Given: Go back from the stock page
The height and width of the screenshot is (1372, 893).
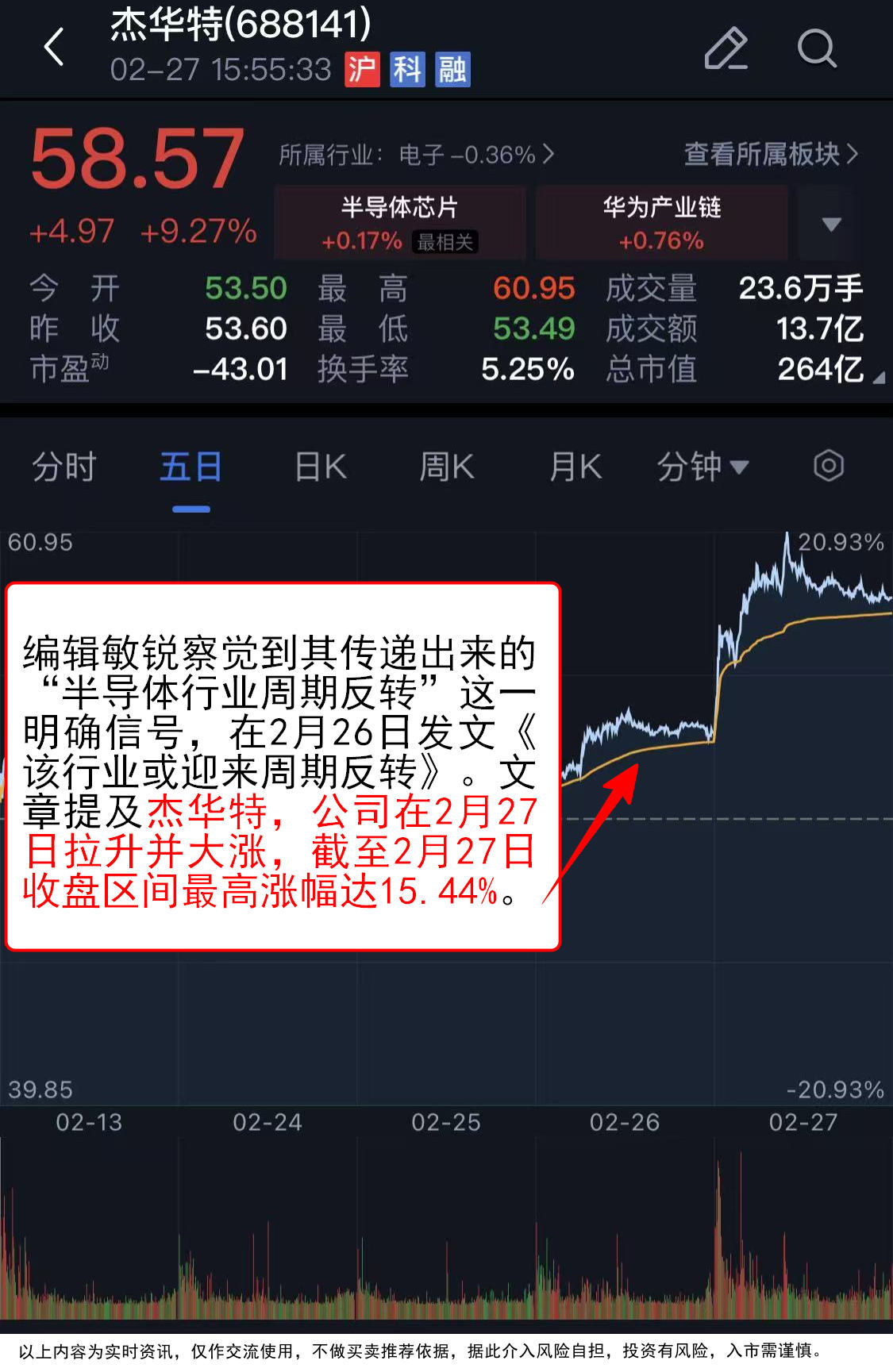Looking at the screenshot, I should (54, 48).
